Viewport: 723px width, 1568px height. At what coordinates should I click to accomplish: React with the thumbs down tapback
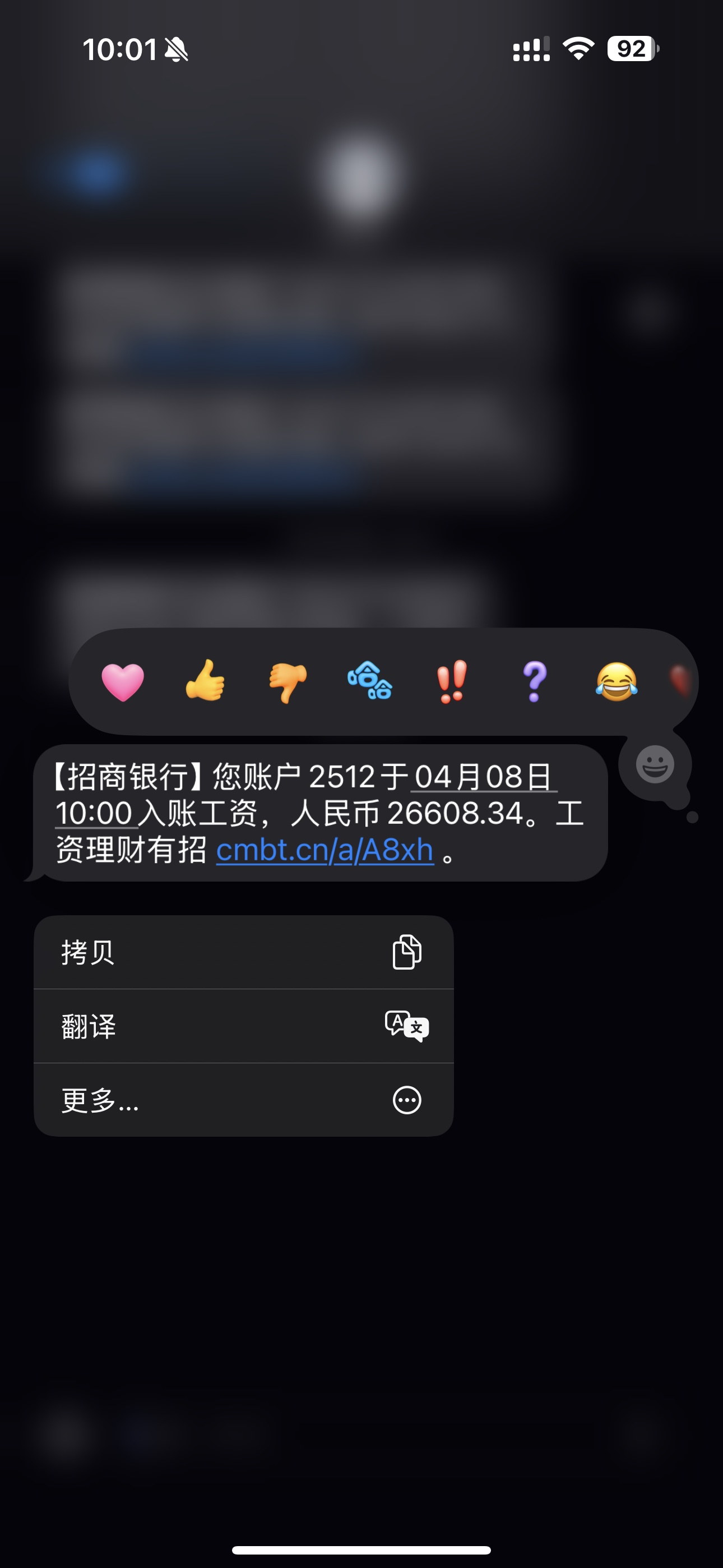(x=288, y=682)
